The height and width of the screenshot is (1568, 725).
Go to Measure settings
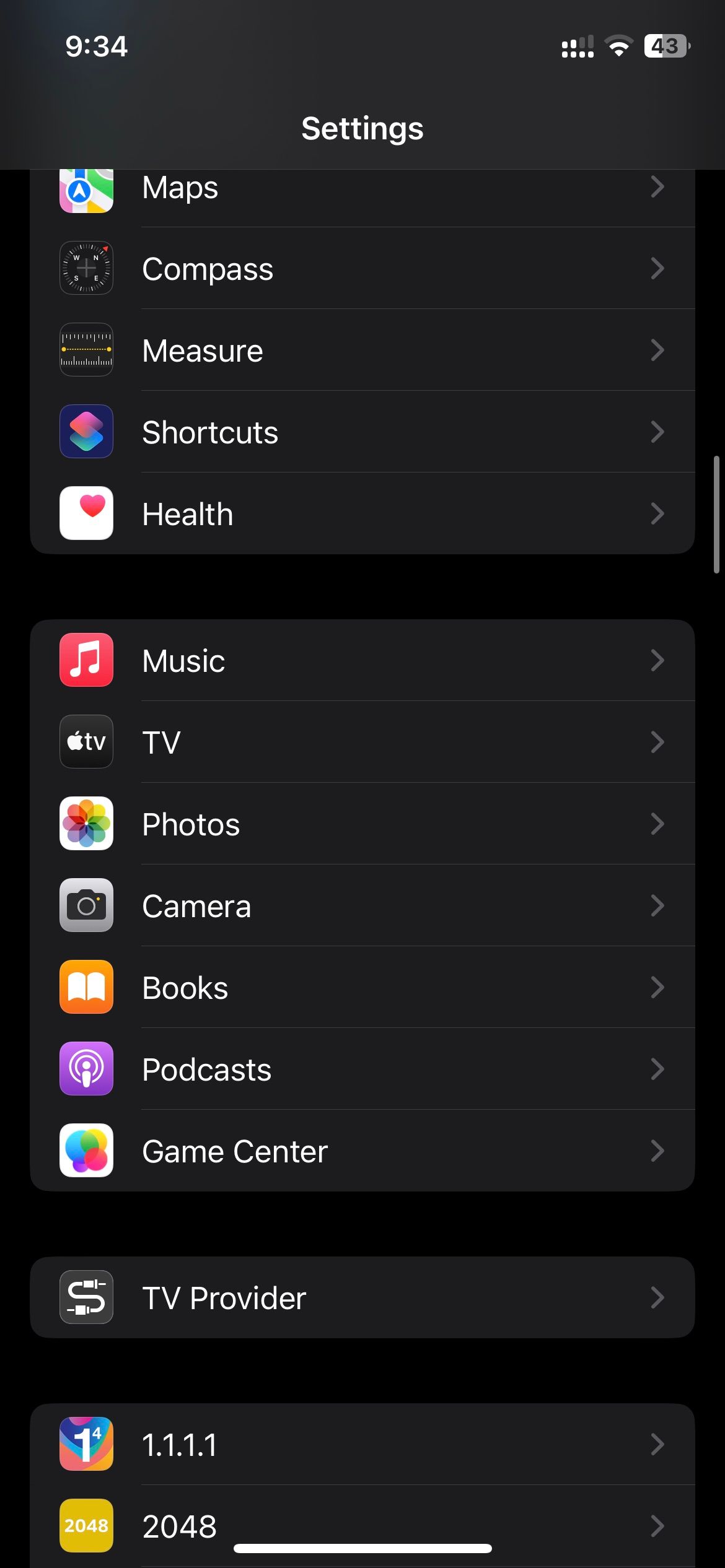(x=362, y=350)
